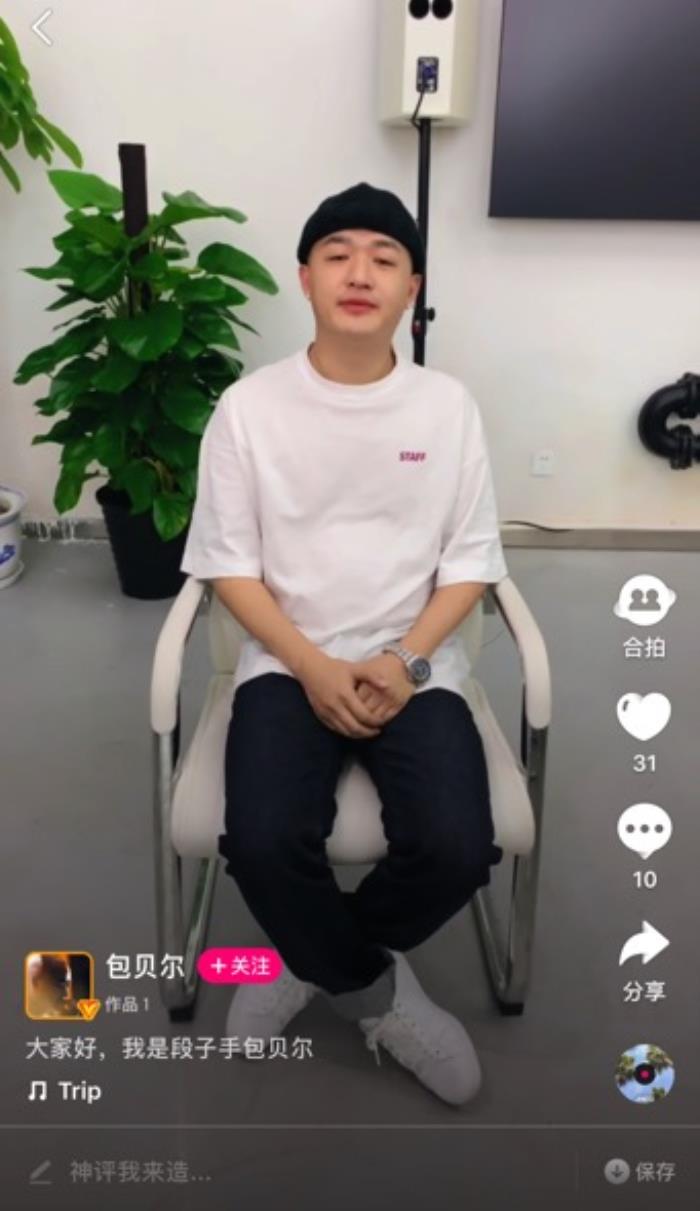Go back using the top-left arrow

[42, 28]
